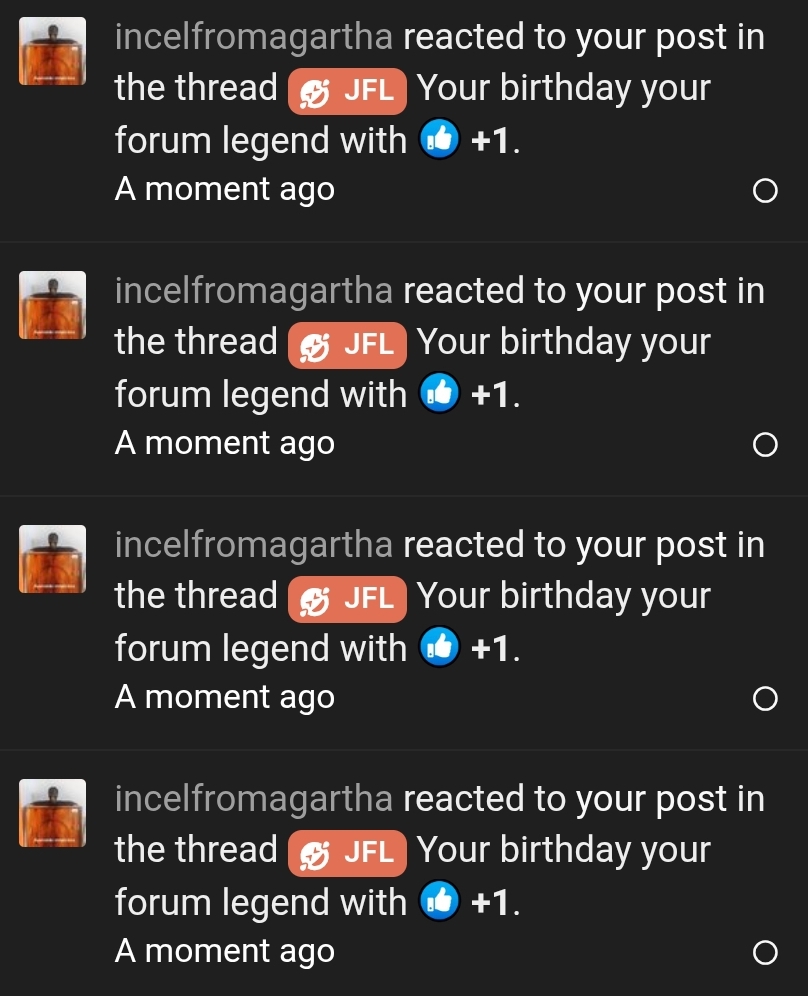
Task: Toggle the read-state circle on the third notification
Action: (x=766, y=698)
